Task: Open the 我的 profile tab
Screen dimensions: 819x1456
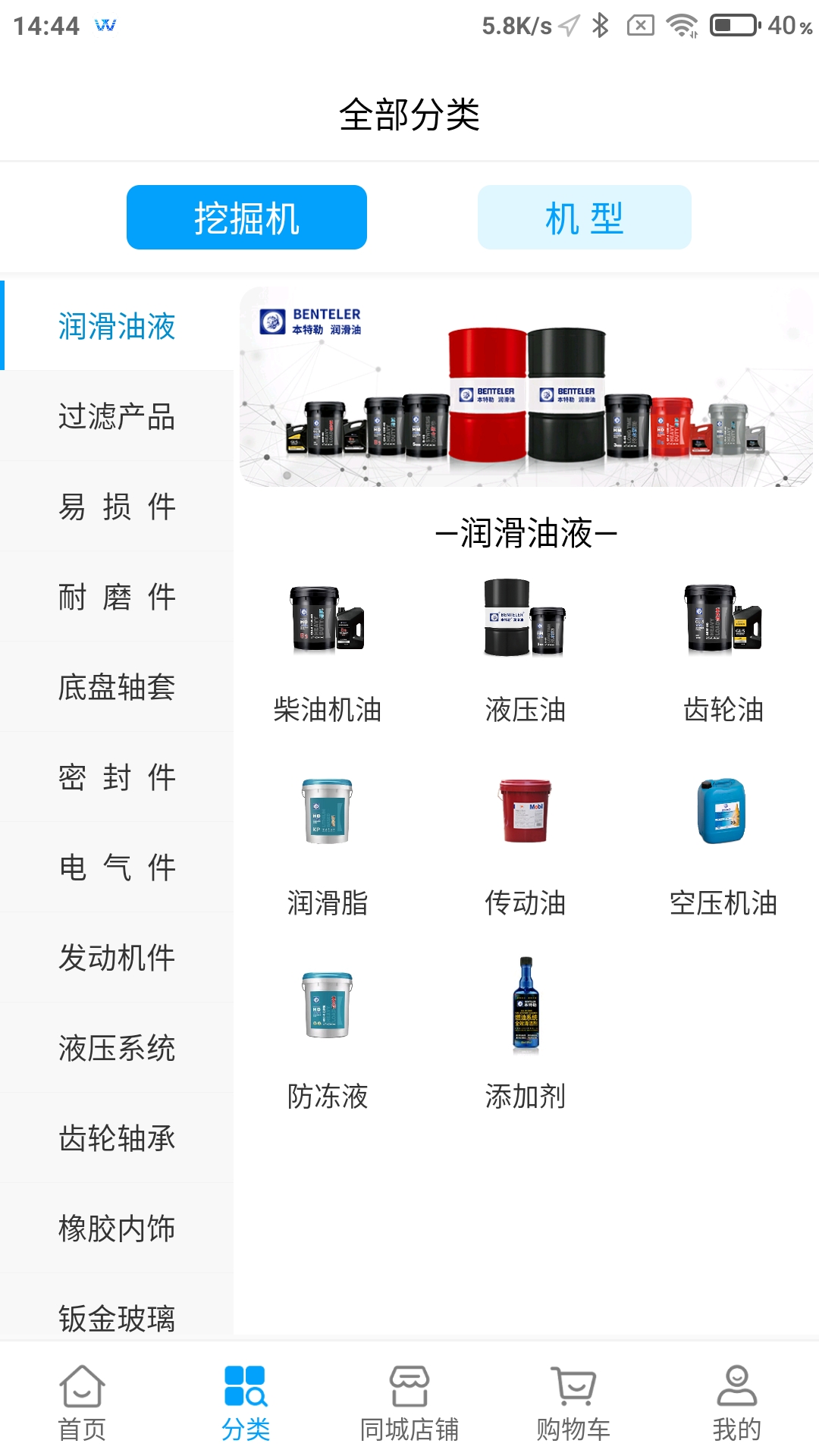Action: (736, 1403)
